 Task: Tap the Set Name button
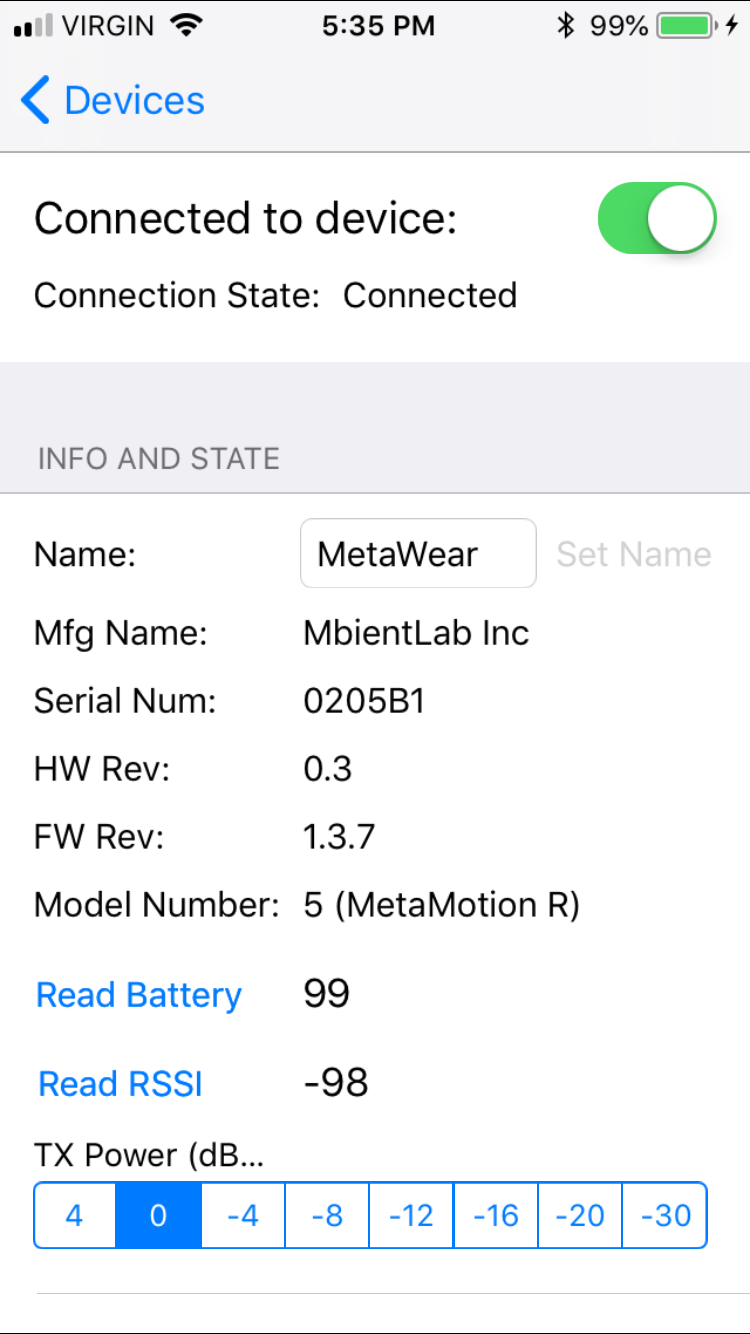[x=634, y=554]
